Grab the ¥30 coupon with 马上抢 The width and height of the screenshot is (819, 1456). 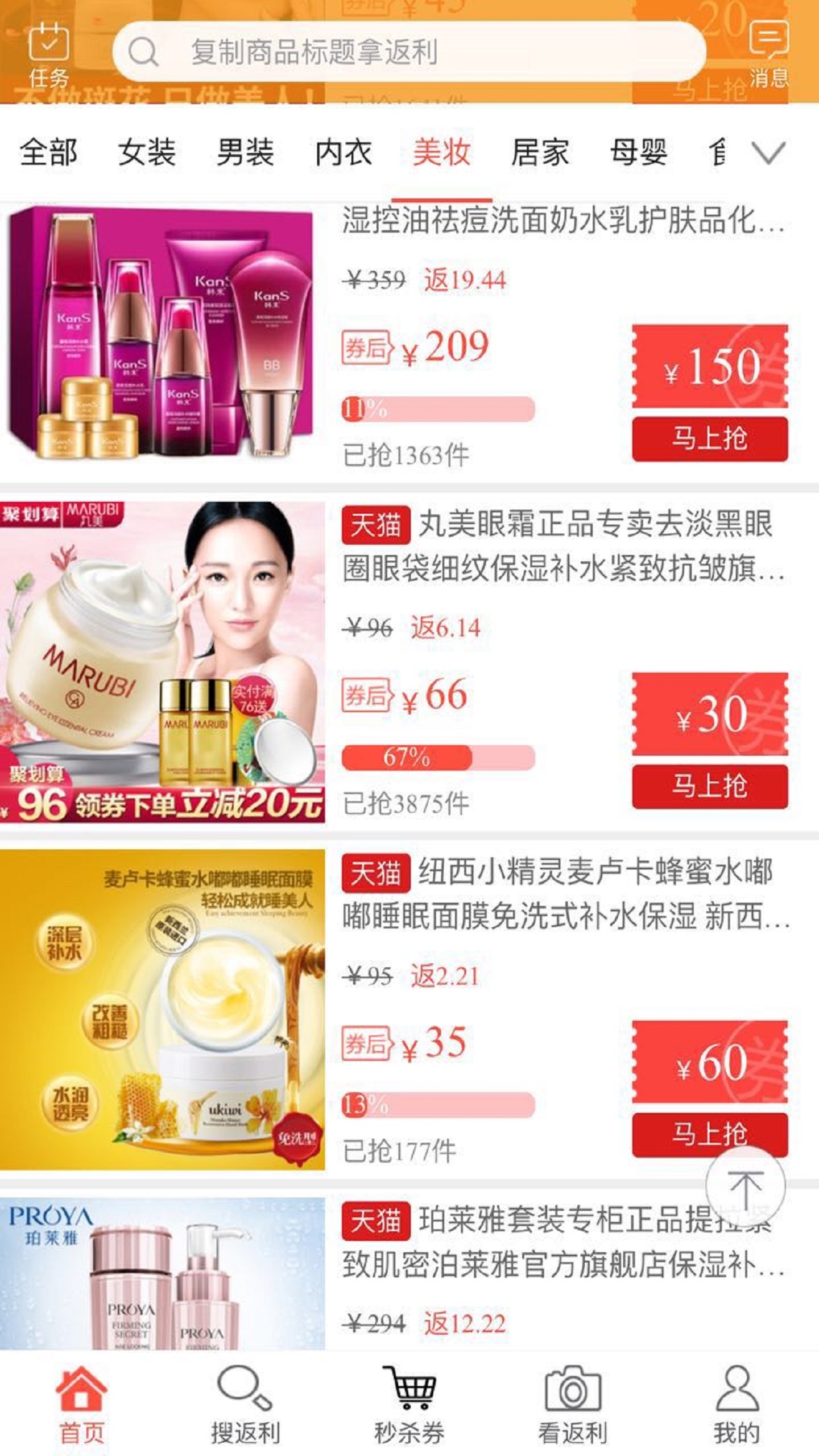click(x=710, y=786)
